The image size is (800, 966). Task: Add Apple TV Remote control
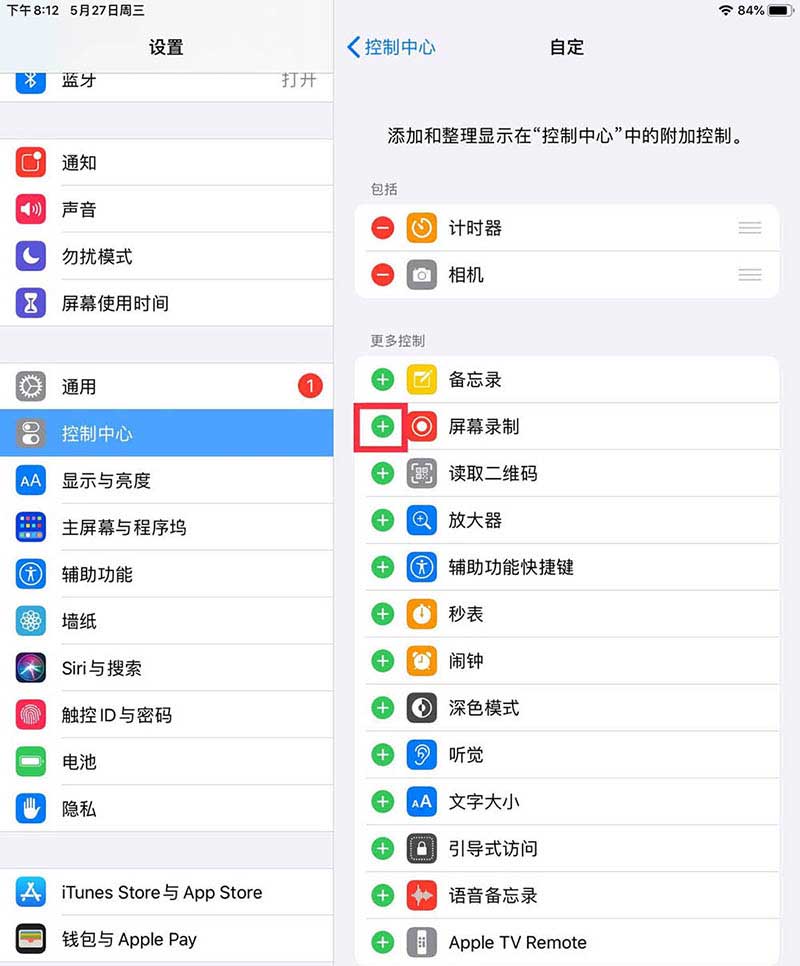coord(383,942)
